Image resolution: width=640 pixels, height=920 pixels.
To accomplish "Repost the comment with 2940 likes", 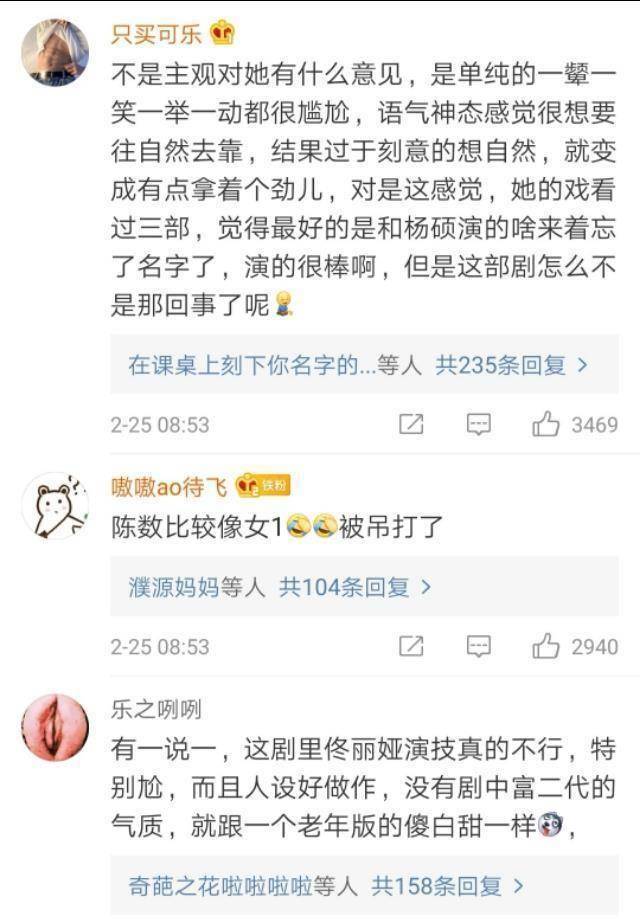I will tap(411, 647).
